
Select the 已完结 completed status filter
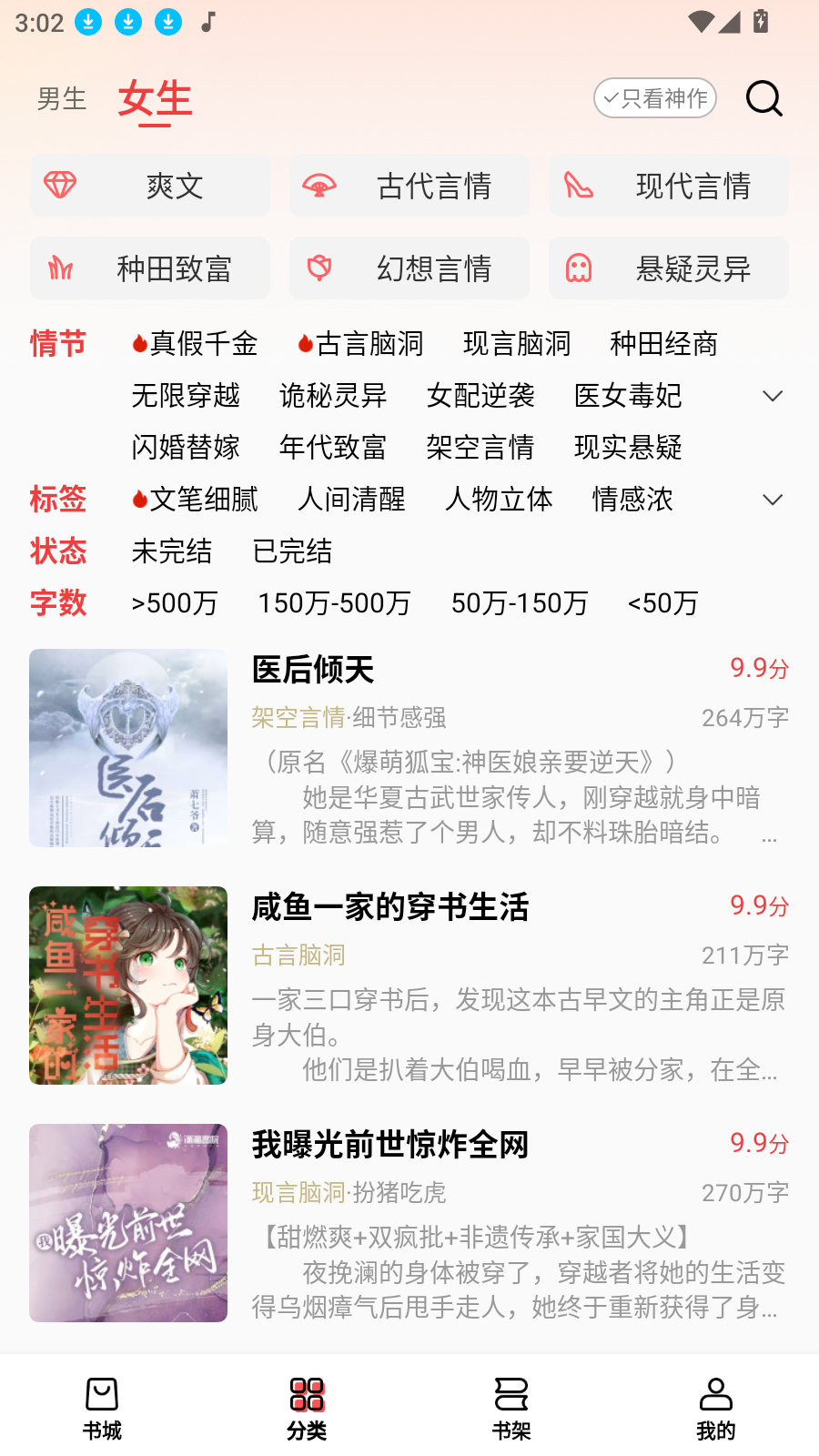293,551
